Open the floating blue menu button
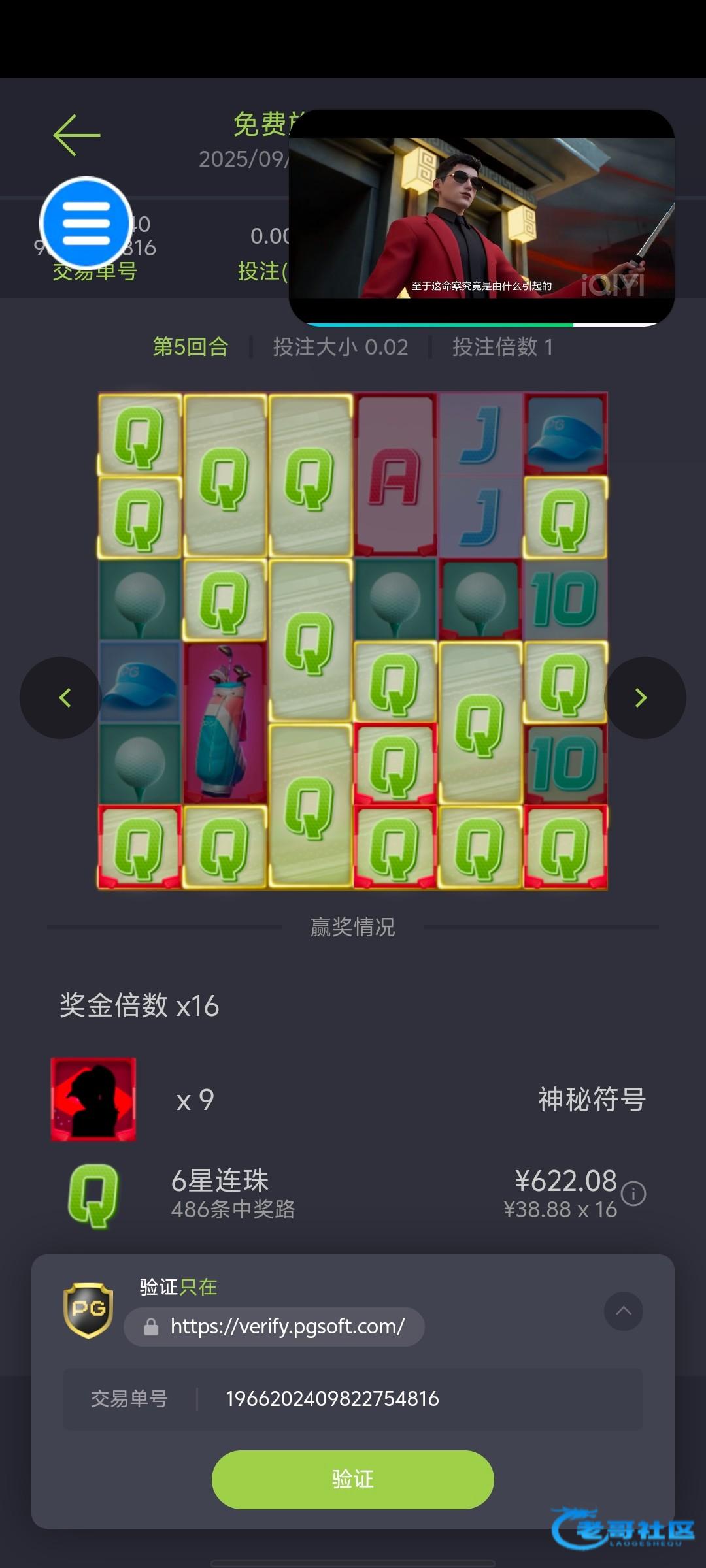Image resolution: width=706 pixels, height=1568 pixels. point(86,223)
